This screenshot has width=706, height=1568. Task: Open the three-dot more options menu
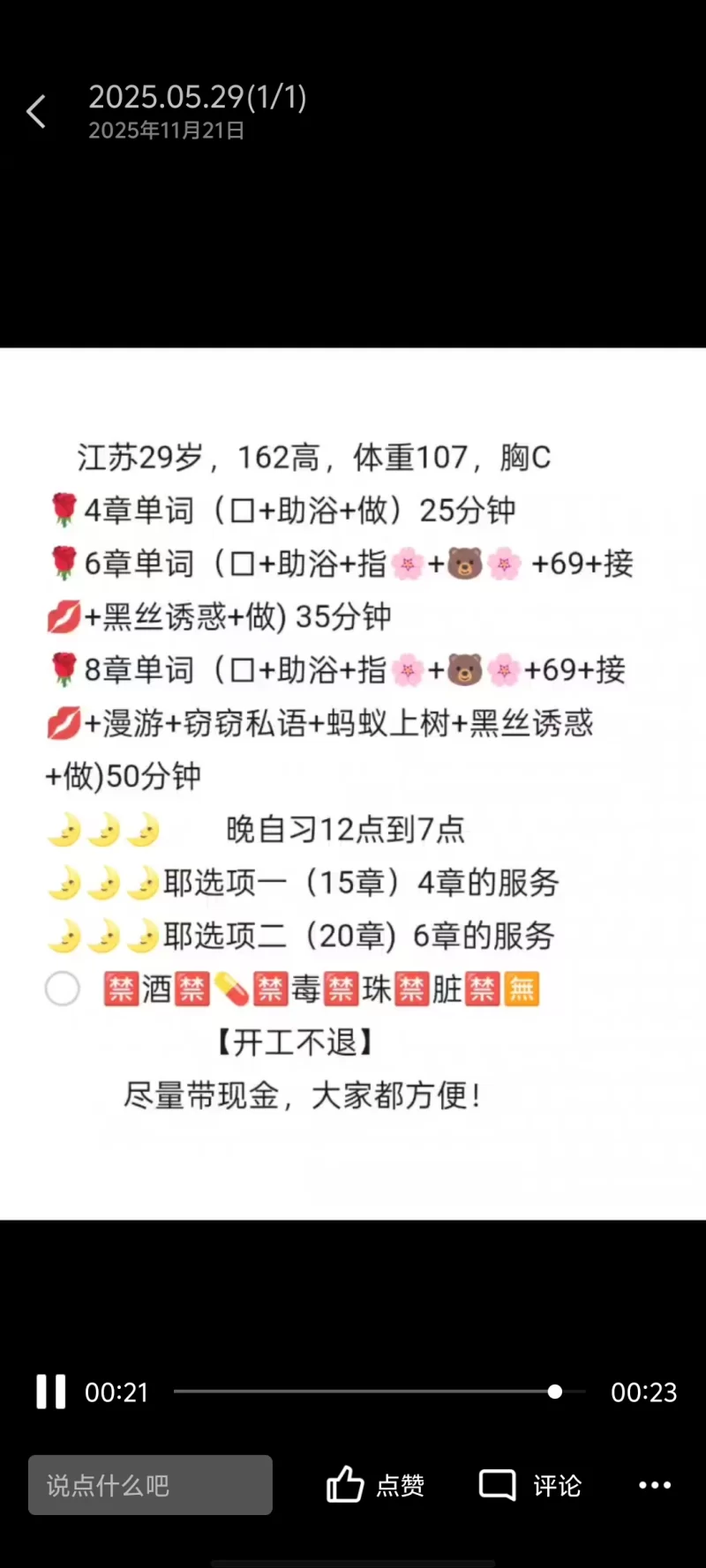click(654, 1485)
